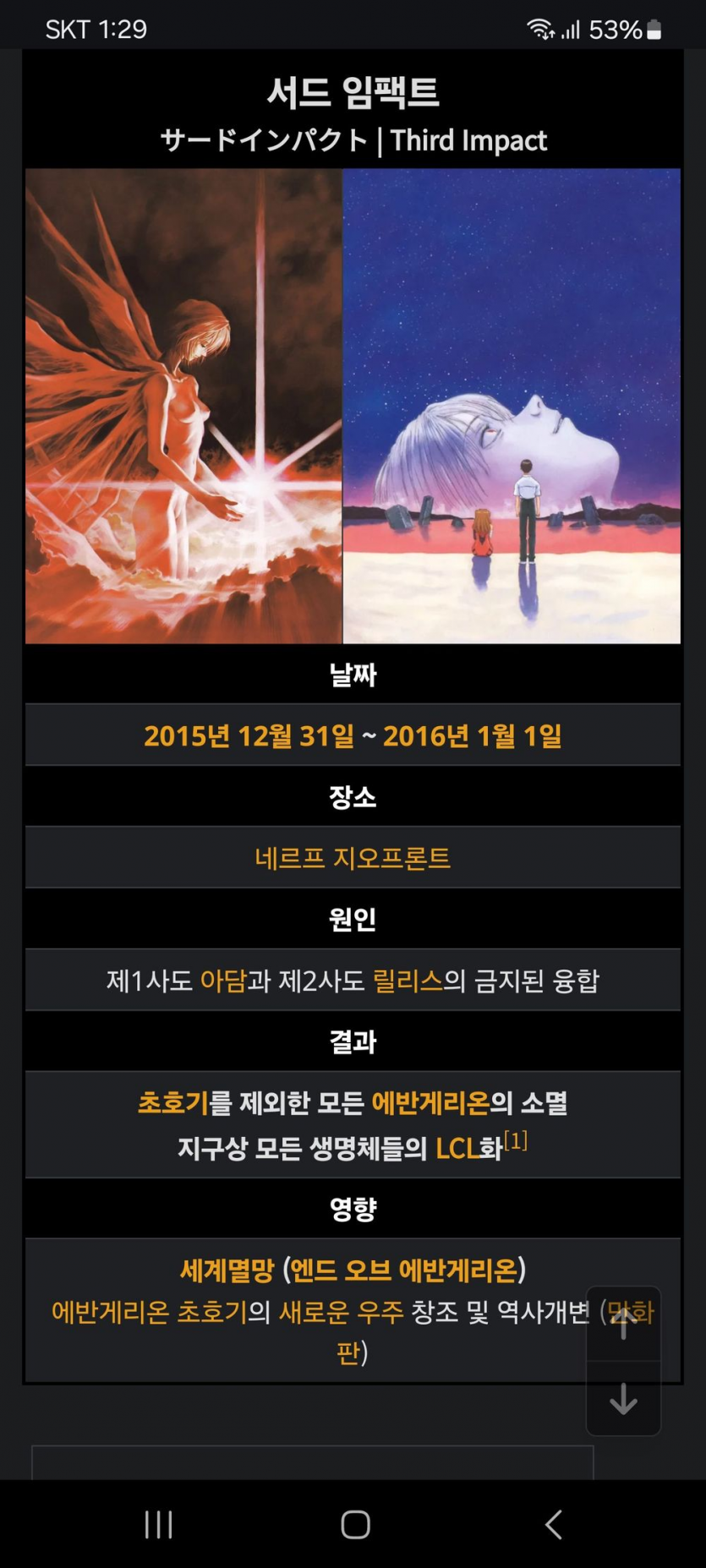Screen dimensions: 706x1568
Task: Open the LCL link
Action: 457,1149
